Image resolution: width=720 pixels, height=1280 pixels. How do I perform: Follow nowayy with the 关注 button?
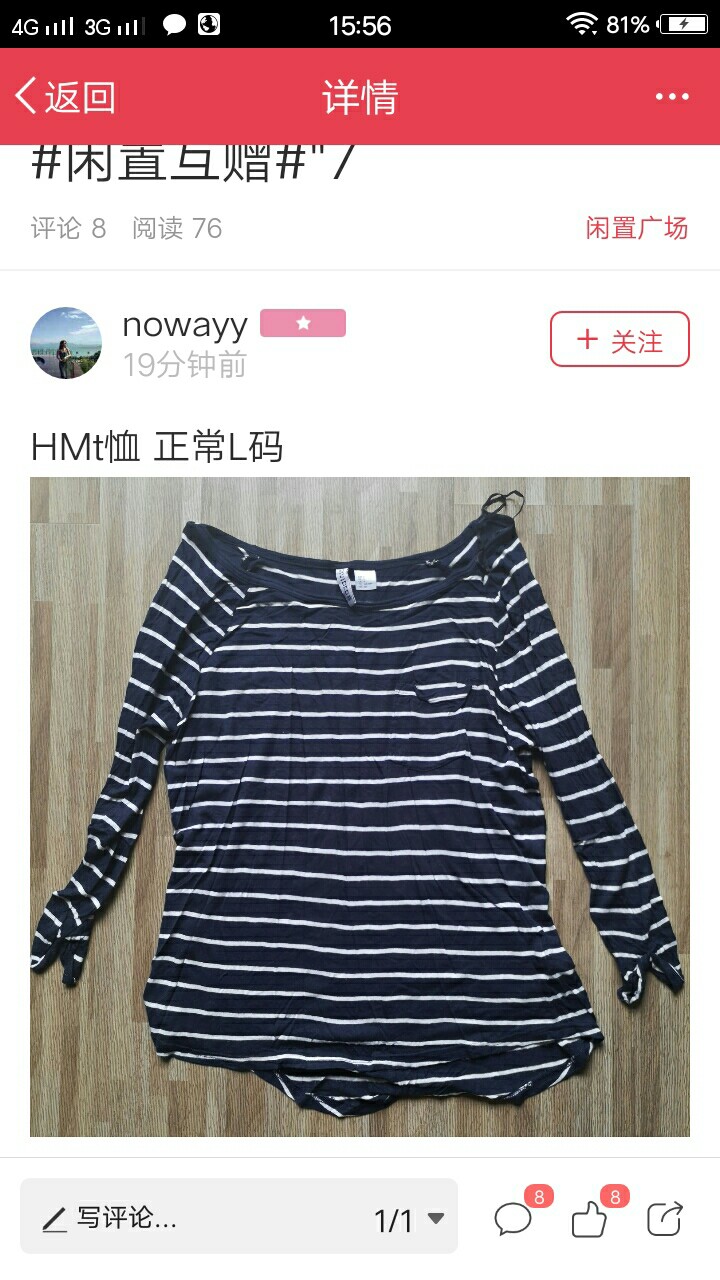620,340
